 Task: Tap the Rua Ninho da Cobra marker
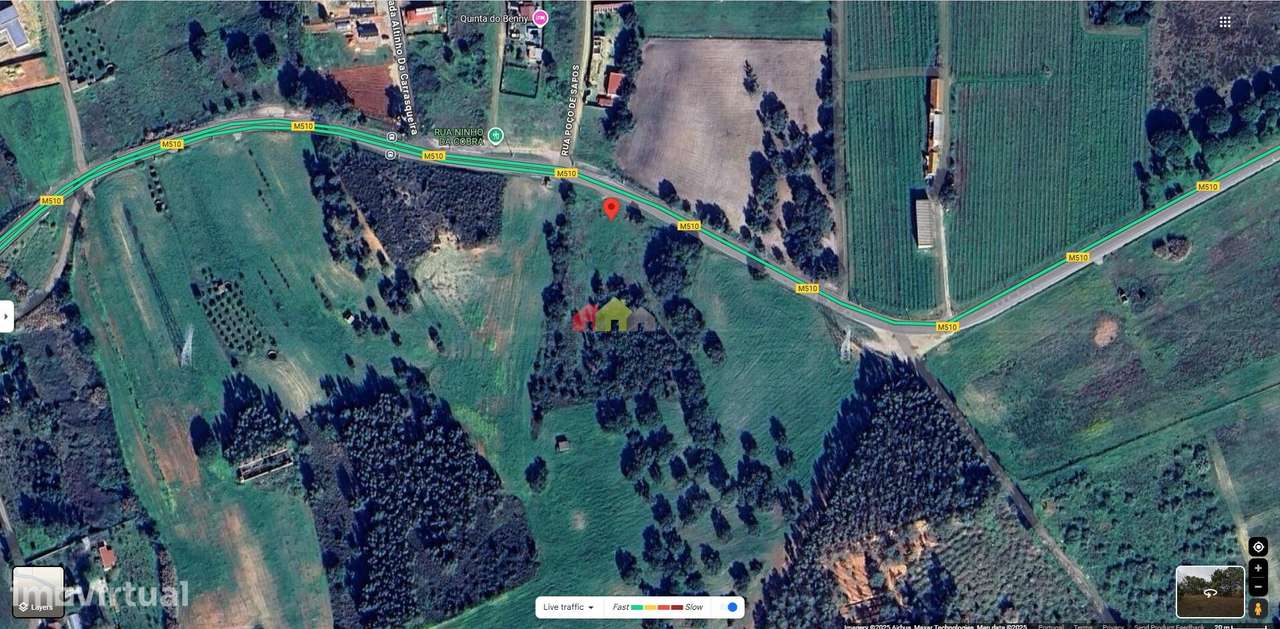(496, 135)
